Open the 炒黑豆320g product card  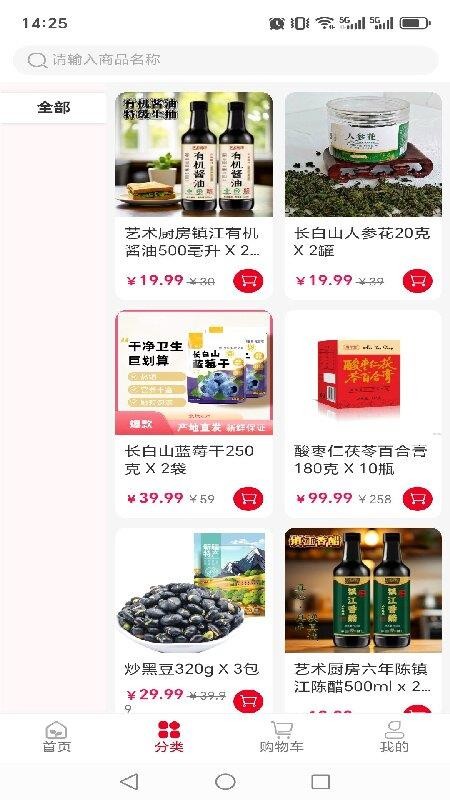[x=194, y=620]
